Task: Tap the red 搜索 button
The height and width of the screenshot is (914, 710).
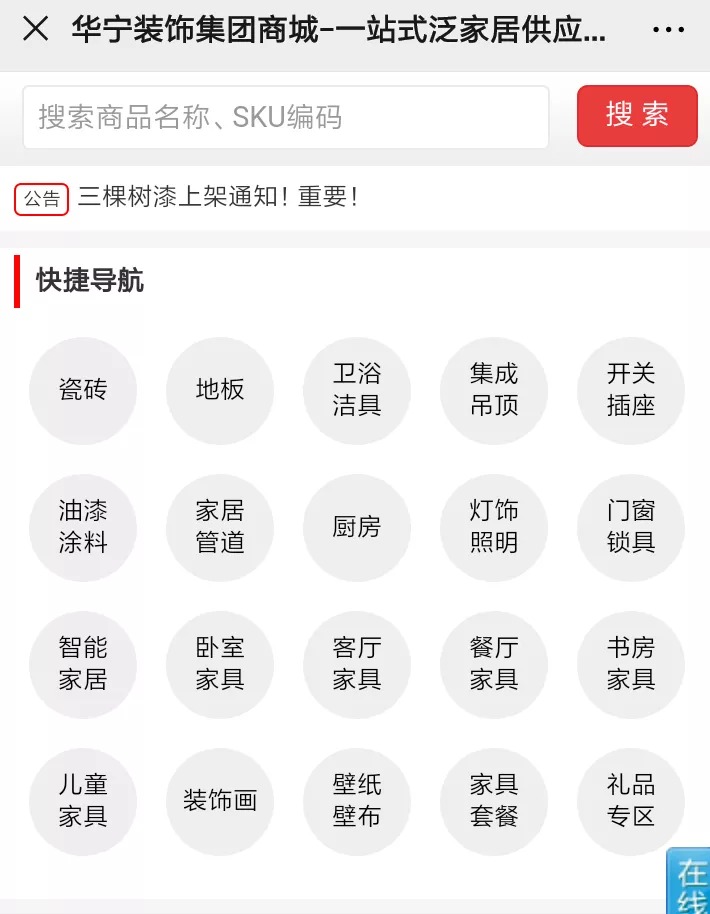Action: (637, 115)
